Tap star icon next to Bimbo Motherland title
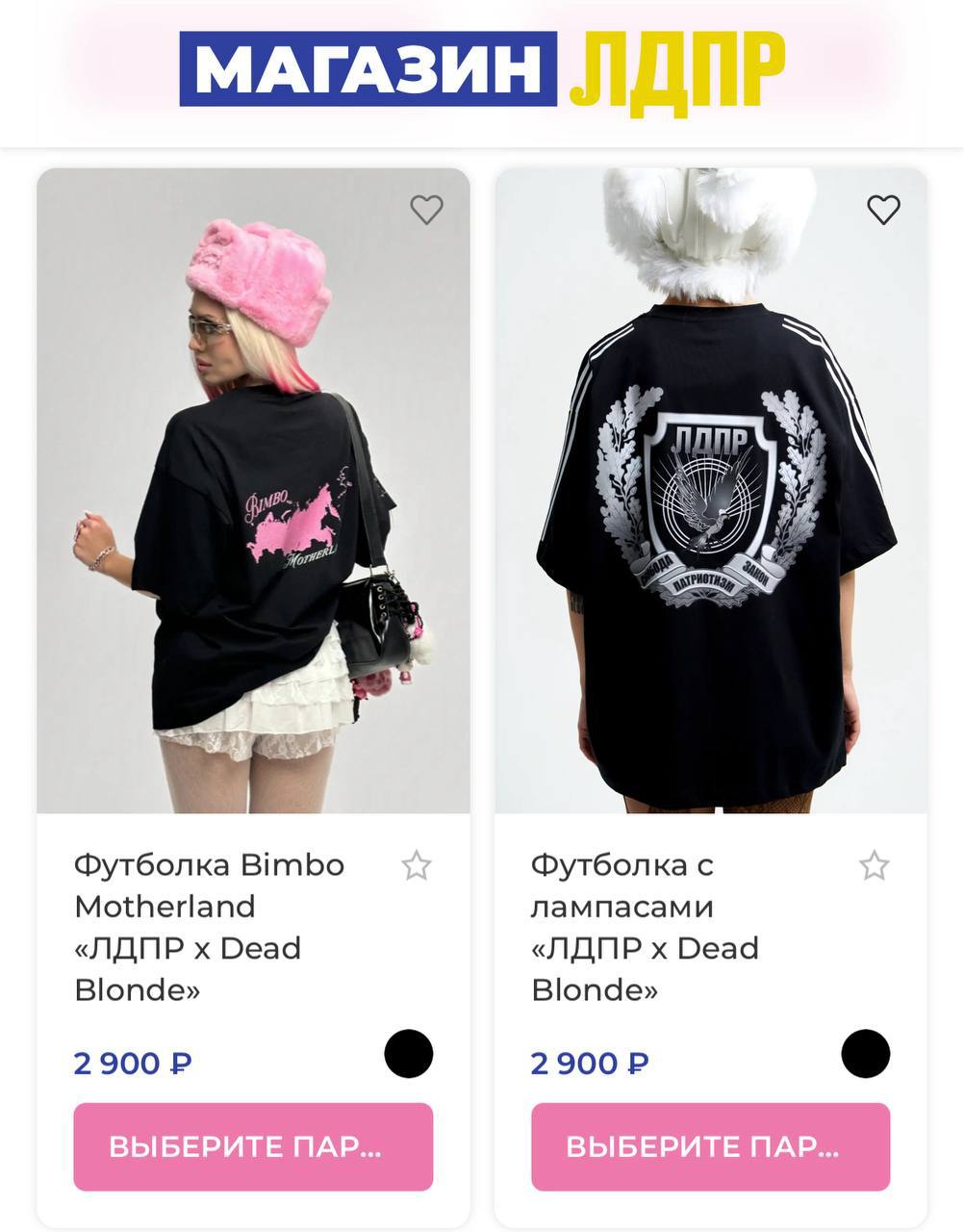 (x=416, y=865)
